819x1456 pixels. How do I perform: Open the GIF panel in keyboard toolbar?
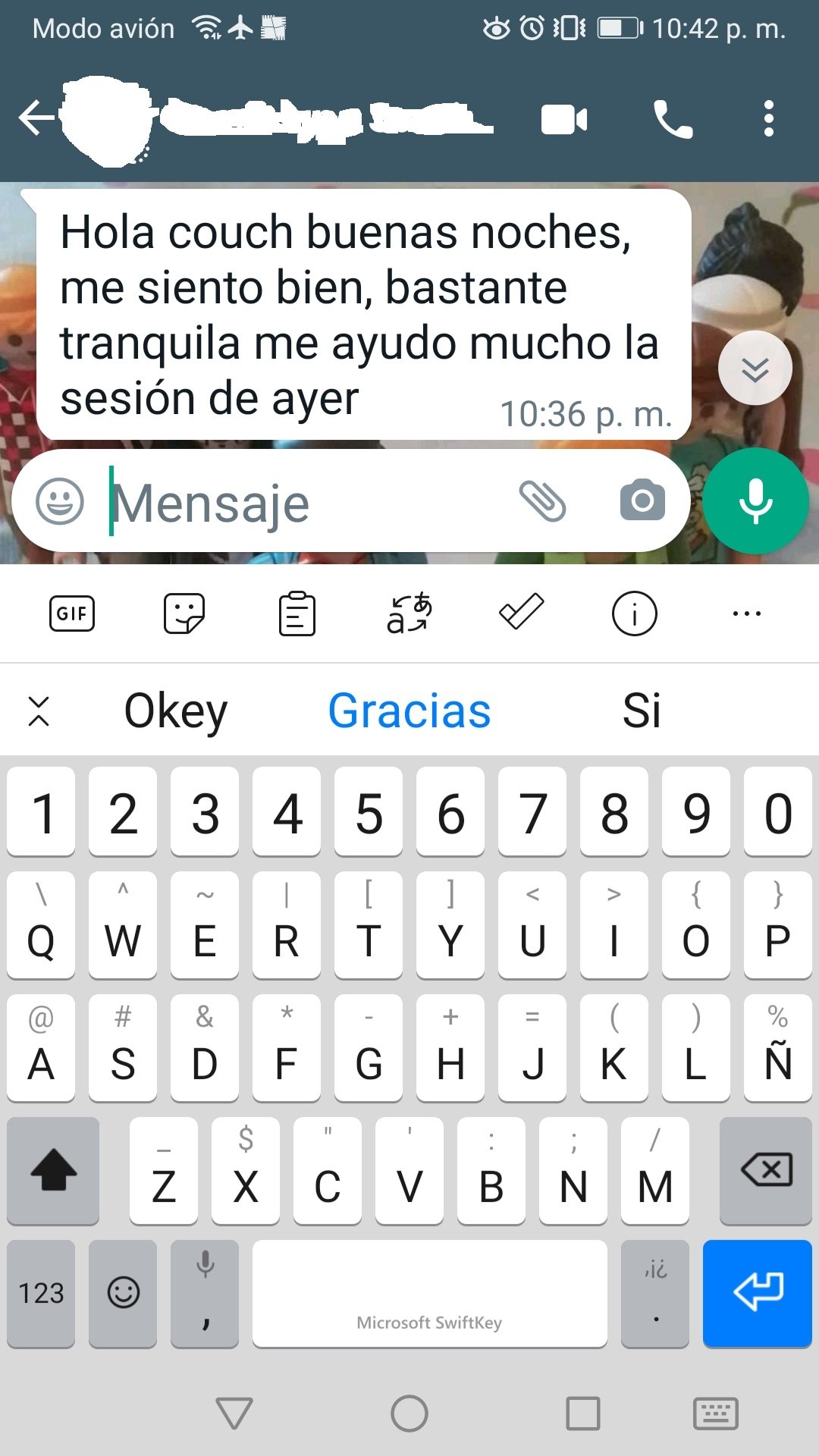click(72, 613)
